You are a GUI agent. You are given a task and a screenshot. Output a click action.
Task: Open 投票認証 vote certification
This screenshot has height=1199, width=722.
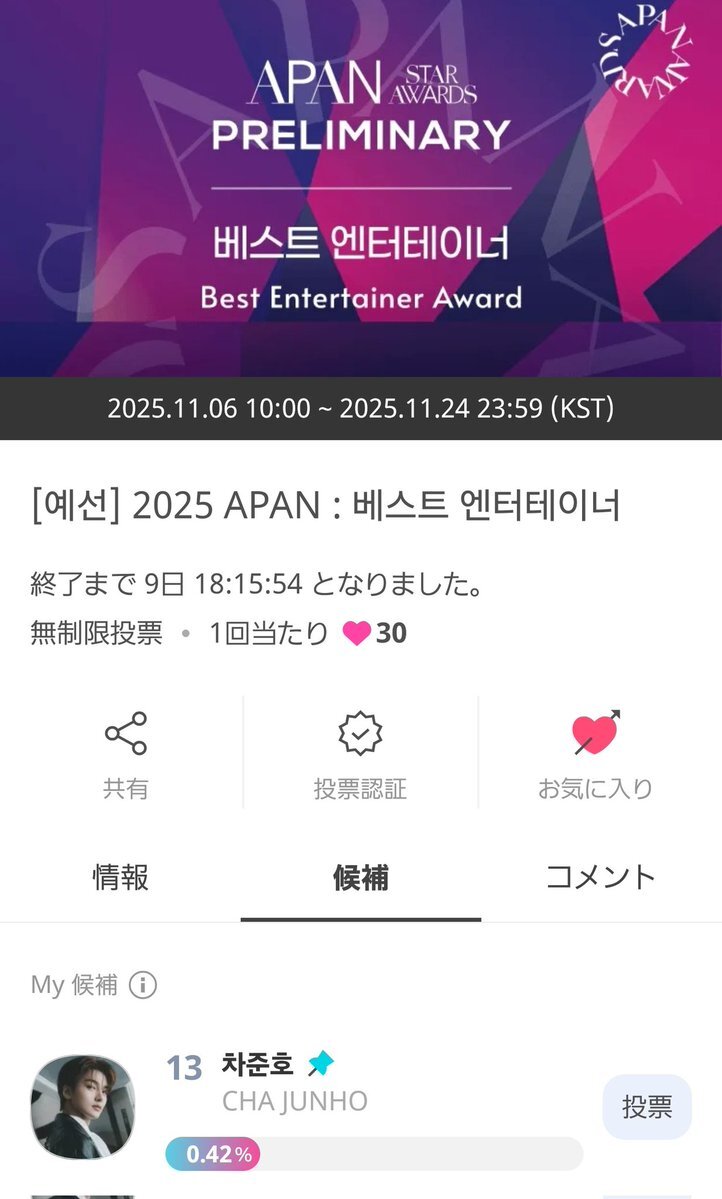coord(360,754)
